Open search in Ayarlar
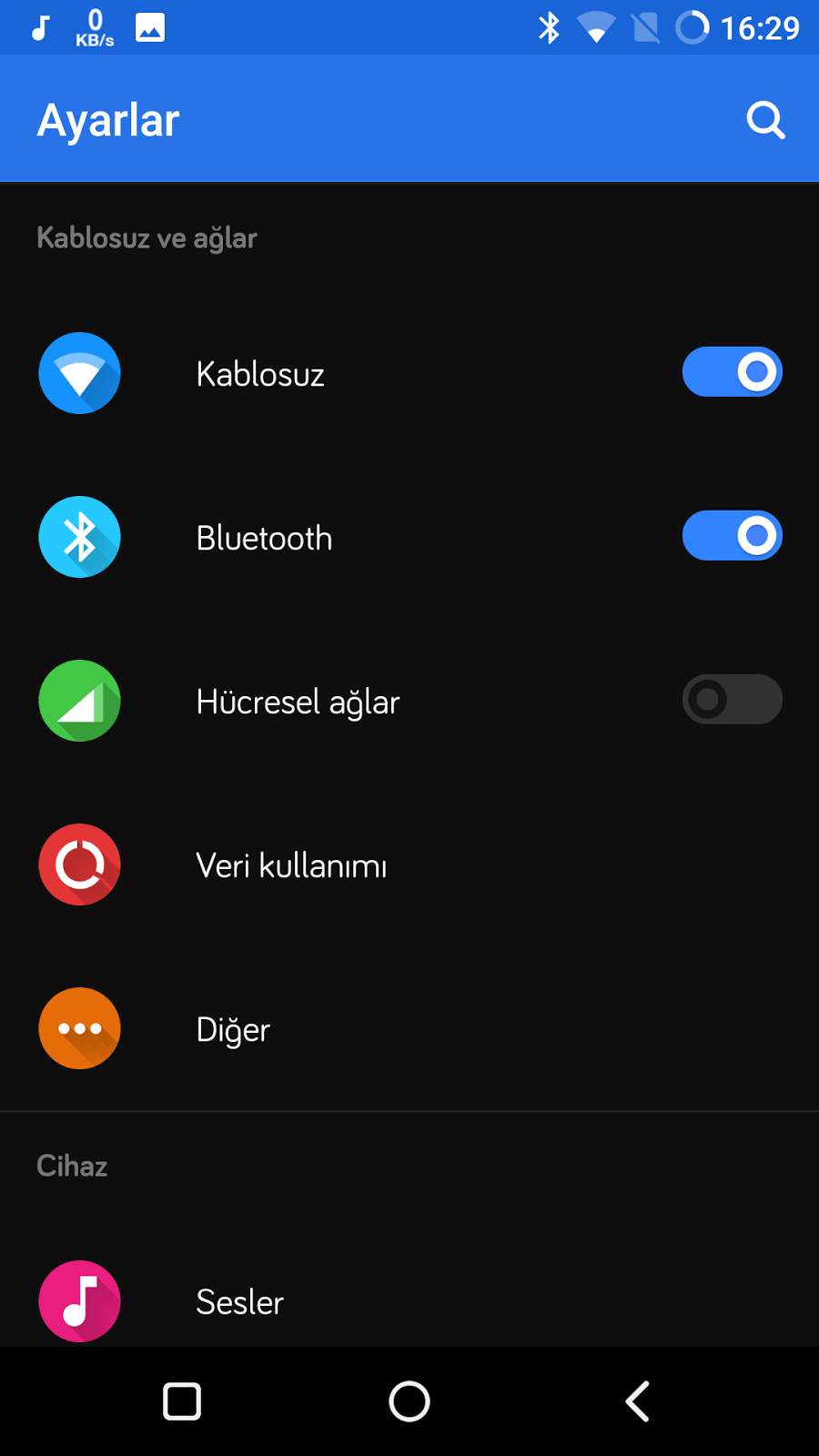819x1456 pixels. tap(765, 120)
